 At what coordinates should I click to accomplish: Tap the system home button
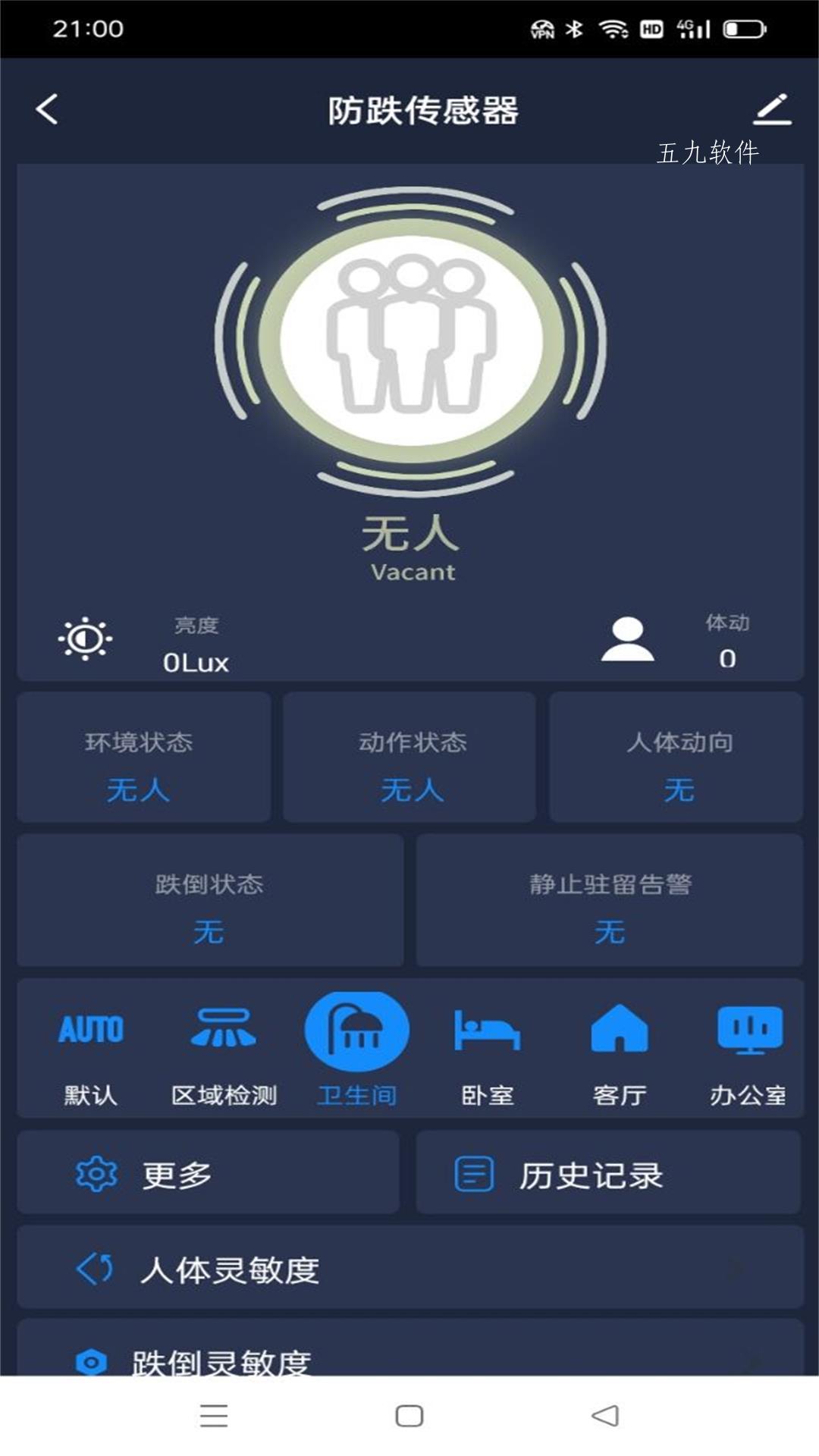[x=409, y=1416]
